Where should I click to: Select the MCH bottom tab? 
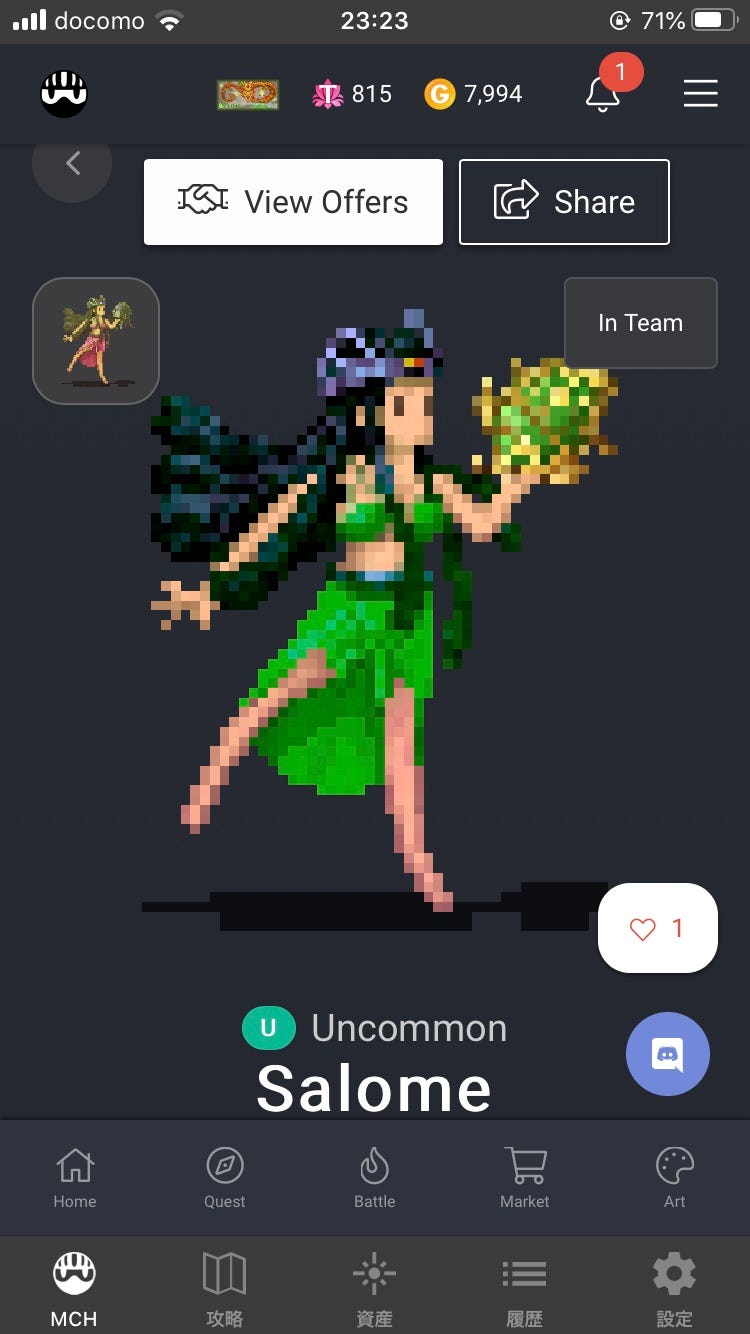(x=74, y=1288)
